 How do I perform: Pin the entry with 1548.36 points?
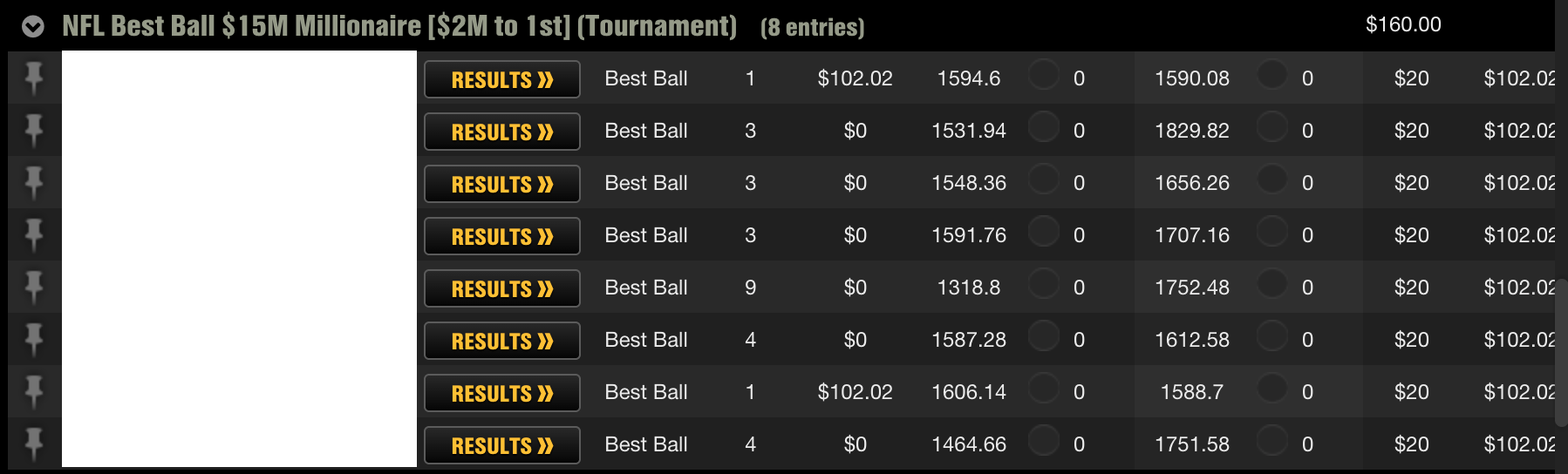coord(34,182)
